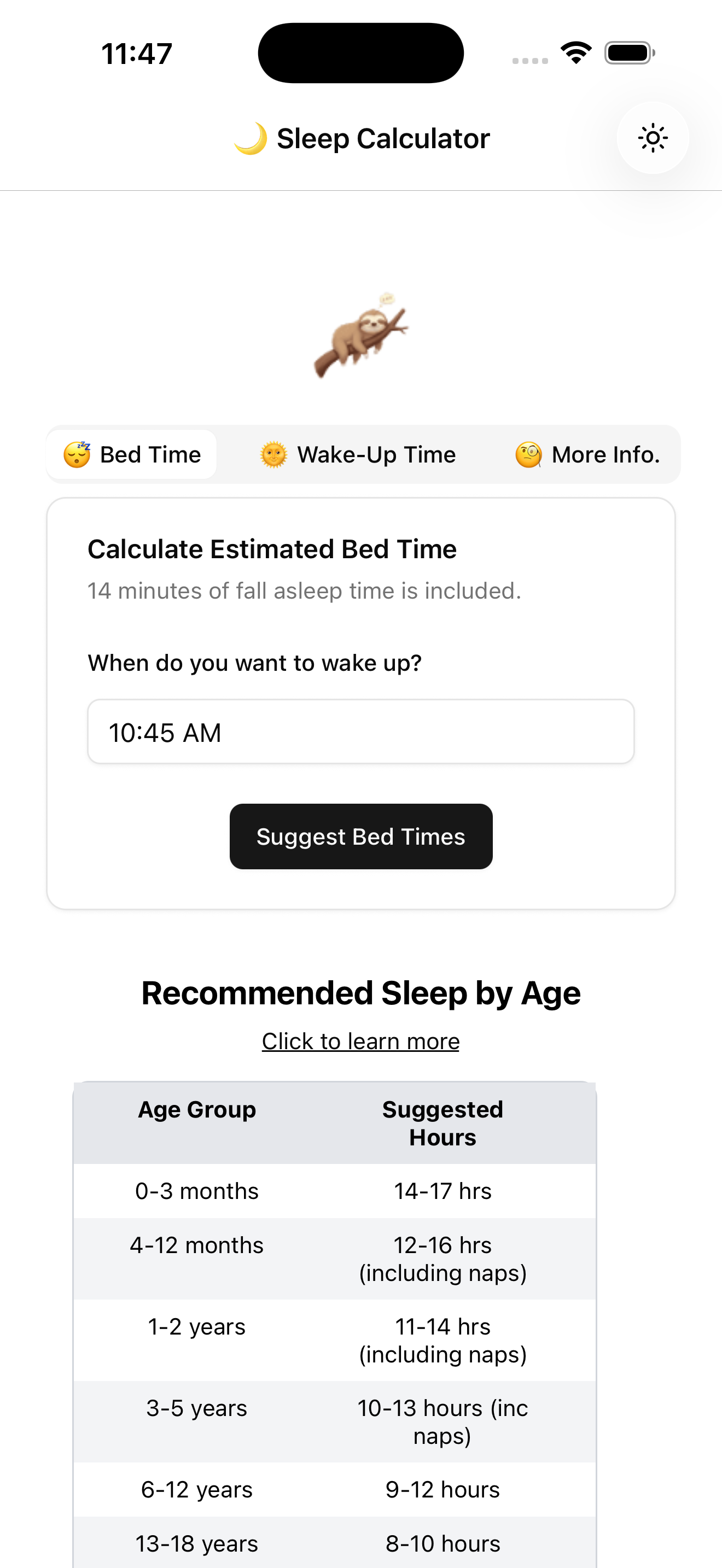Toggle the light/dark theme sun icon
Image resolution: width=722 pixels, height=1568 pixels.
pos(652,138)
